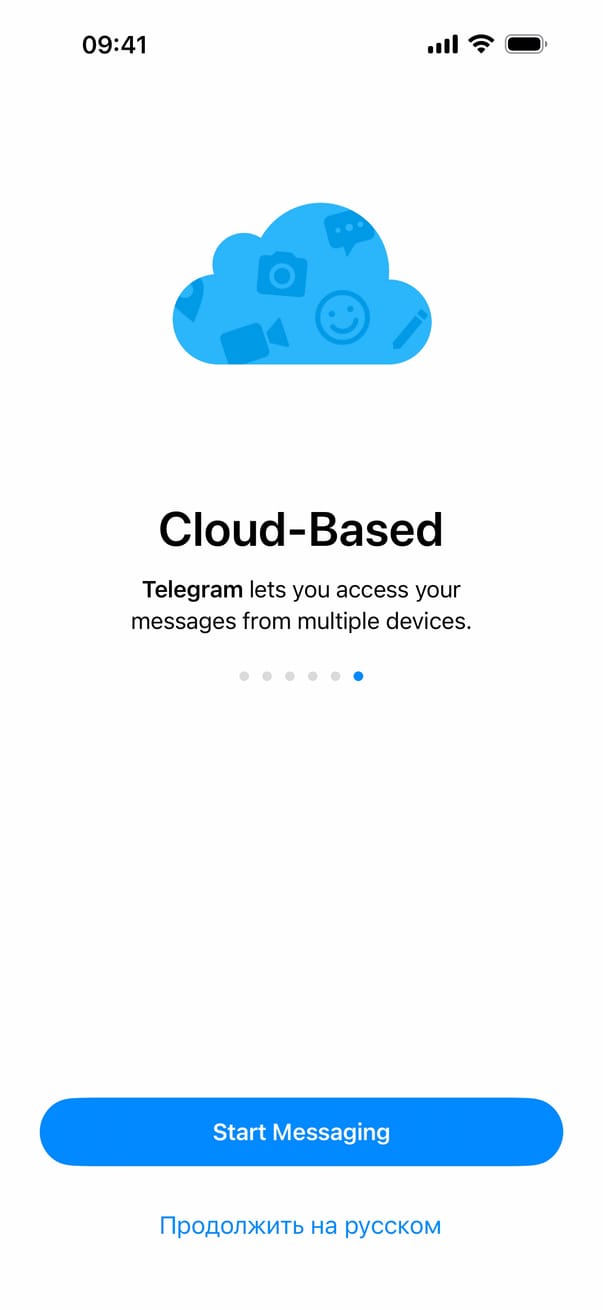This screenshot has width=603, height=1310.
Task: Tap the Start Messaging button
Action: [301, 1132]
